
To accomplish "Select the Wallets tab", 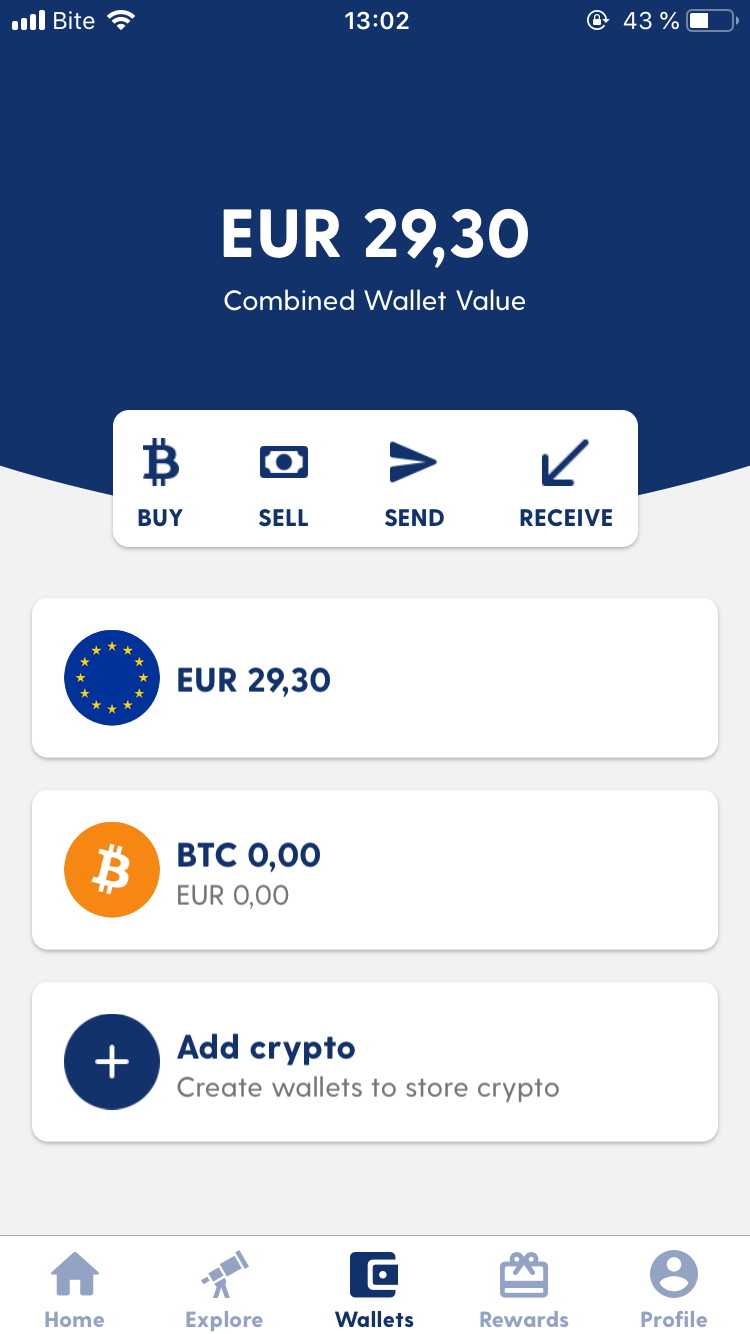I will click(375, 1288).
